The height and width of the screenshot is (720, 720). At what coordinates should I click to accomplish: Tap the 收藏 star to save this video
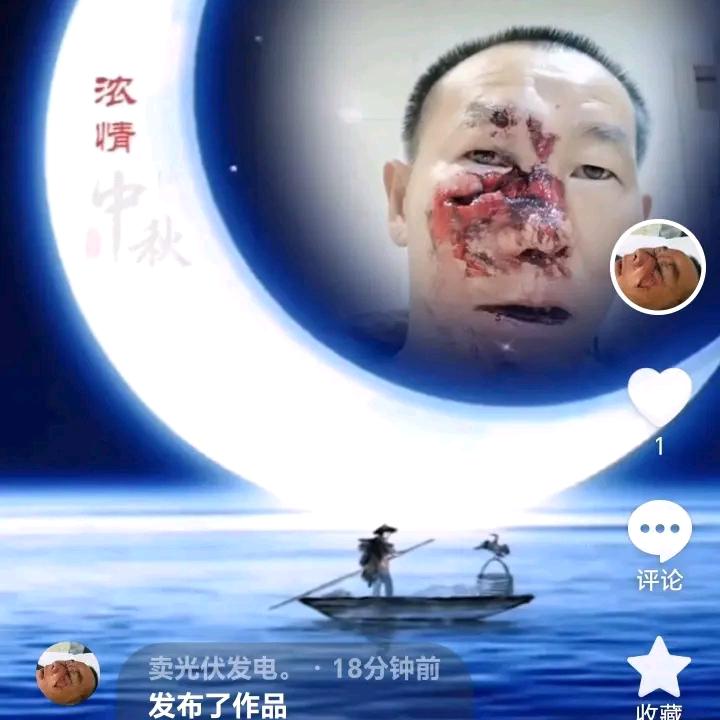(659, 667)
